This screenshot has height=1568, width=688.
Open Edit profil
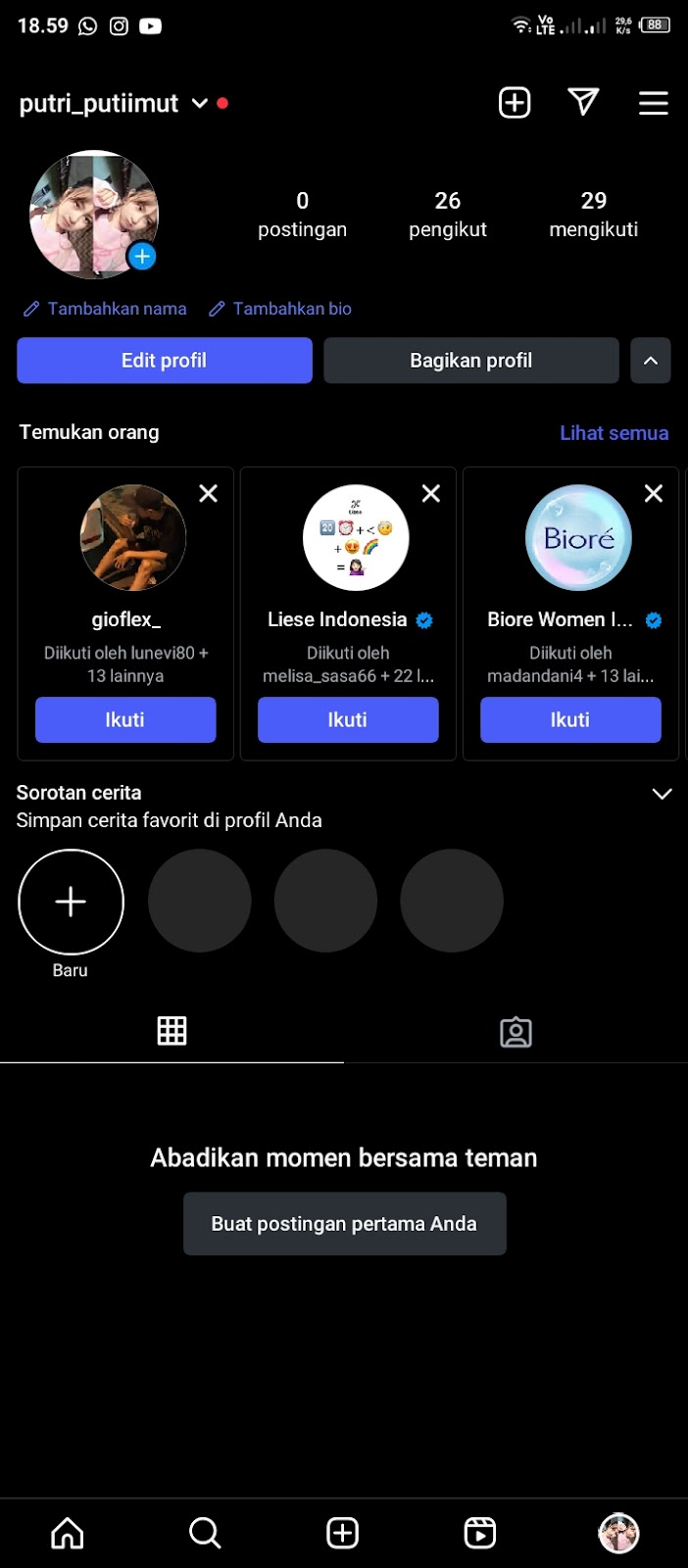[165, 361]
